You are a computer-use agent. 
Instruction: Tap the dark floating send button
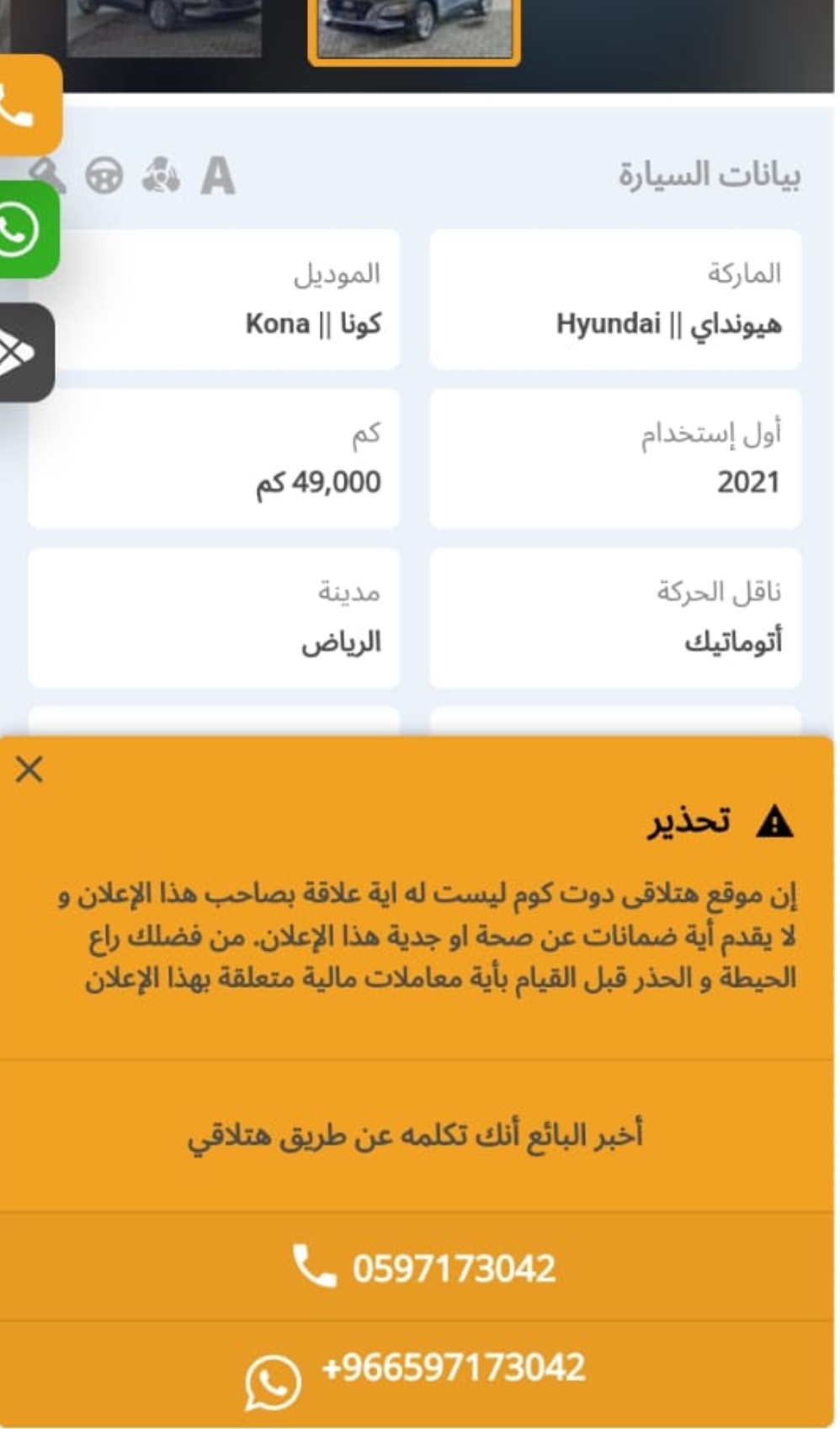25,352
